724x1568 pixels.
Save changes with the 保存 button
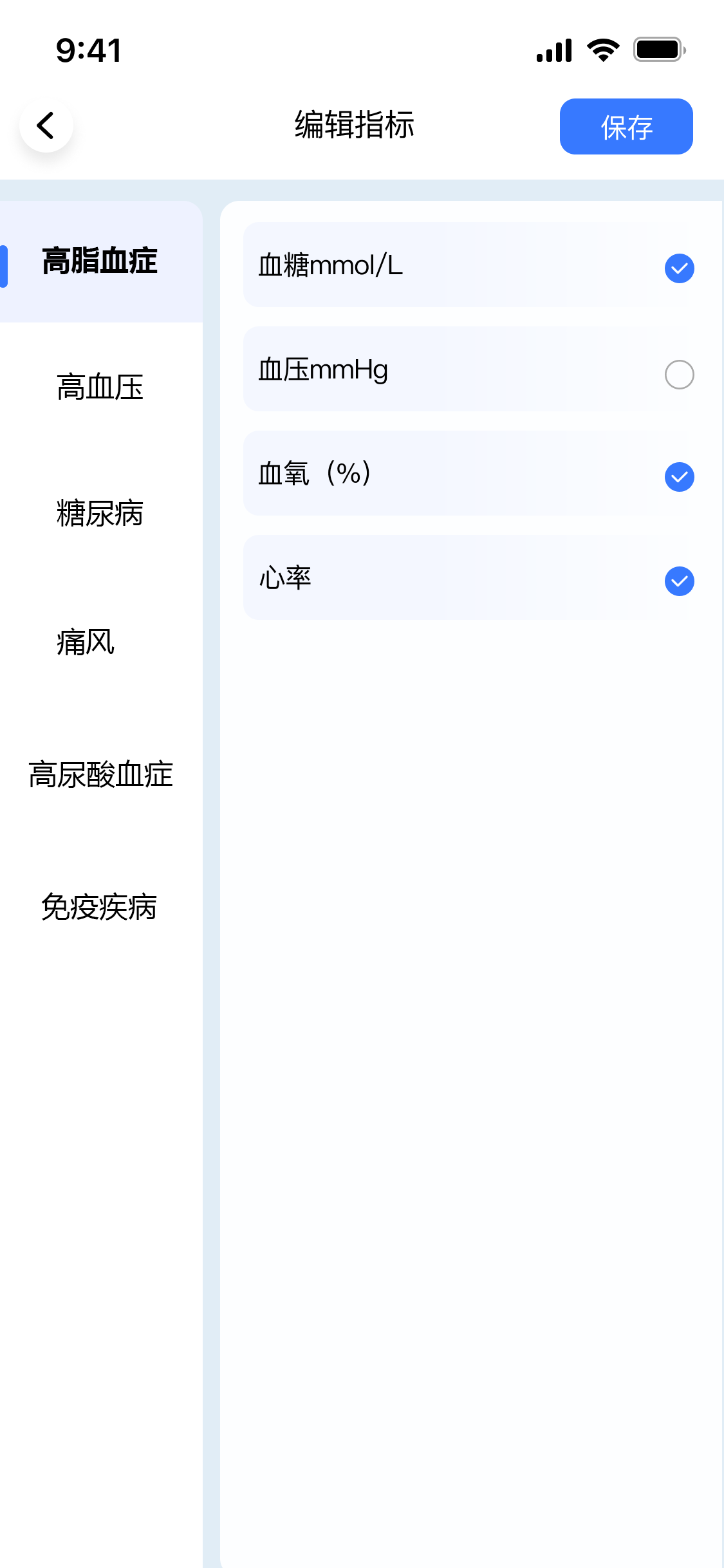pyautogui.click(x=626, y=127)
